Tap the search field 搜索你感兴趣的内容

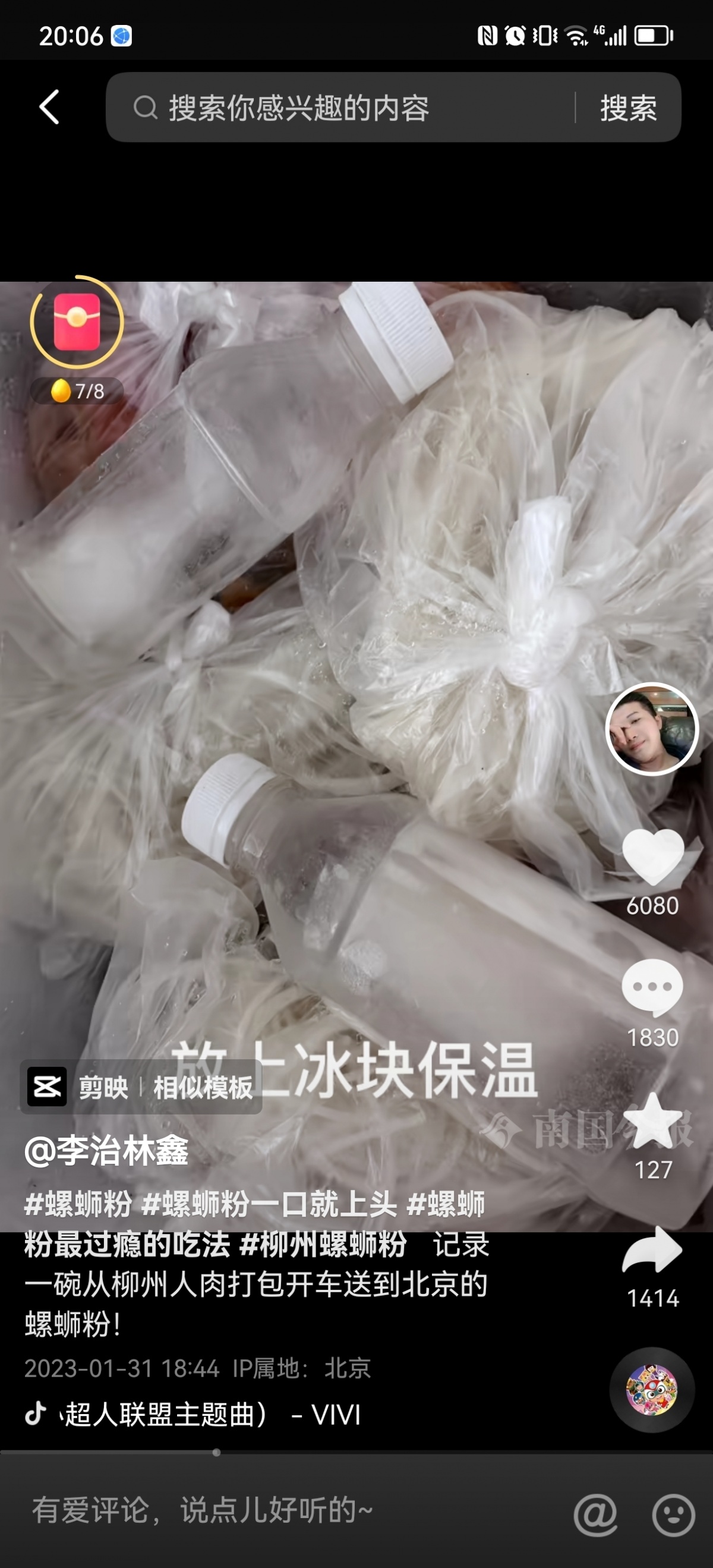pos(340,108)
